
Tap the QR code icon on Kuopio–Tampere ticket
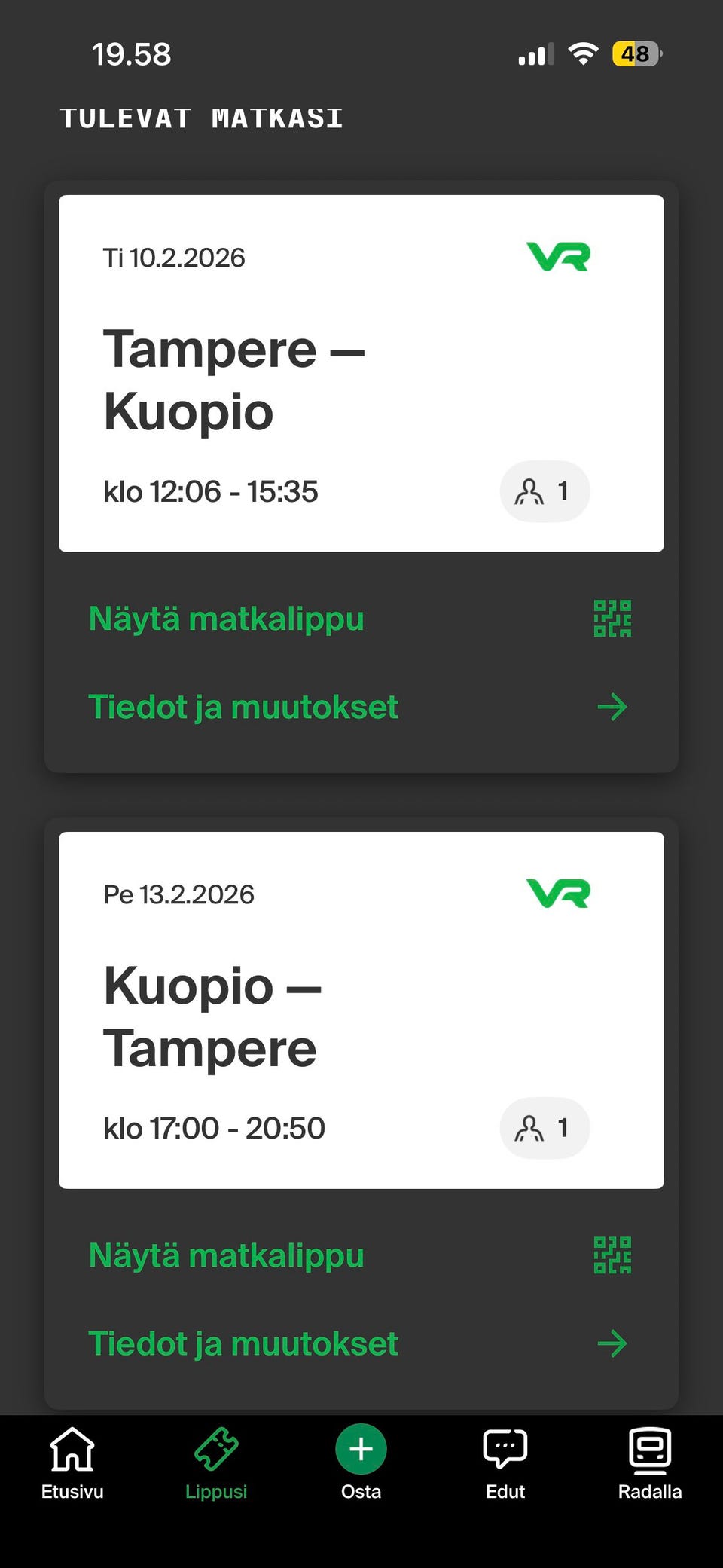point(612,1255)
